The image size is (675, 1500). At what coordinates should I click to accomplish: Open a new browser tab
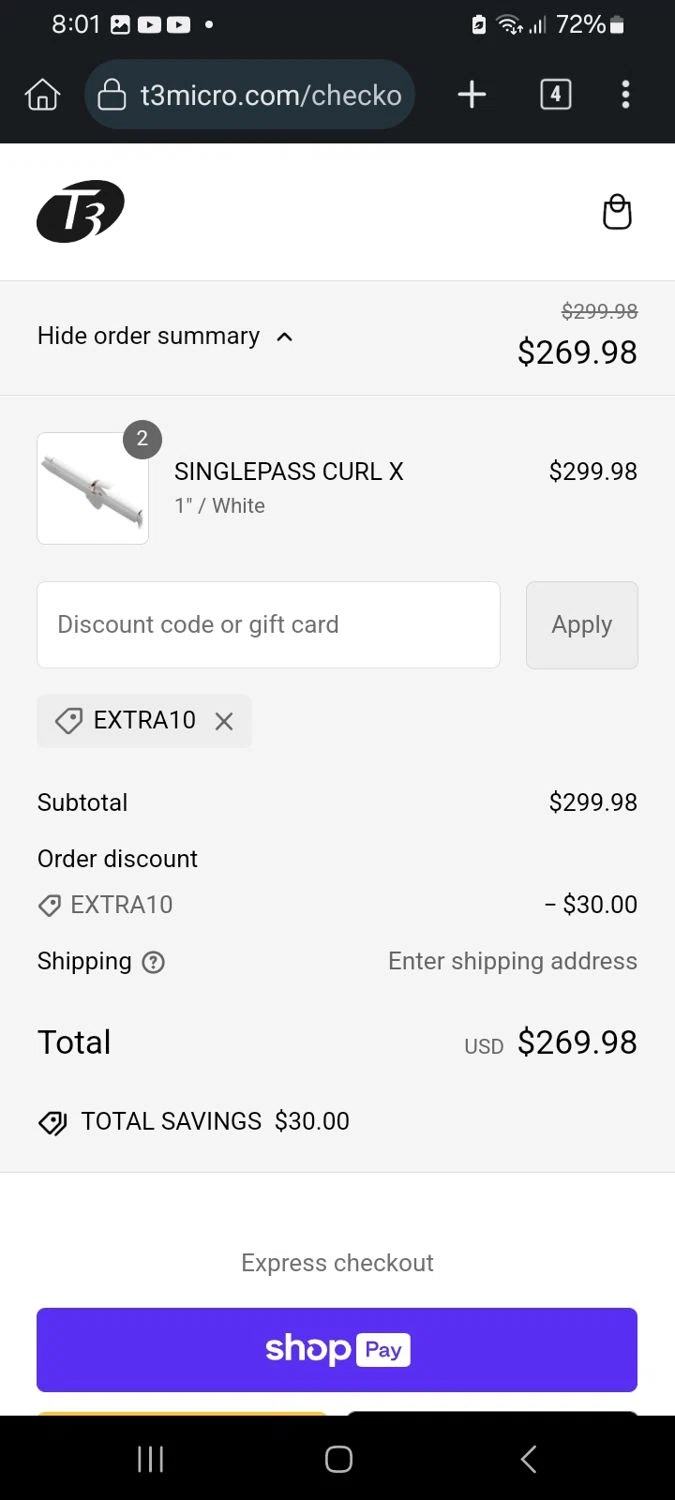tap(472, 95)
